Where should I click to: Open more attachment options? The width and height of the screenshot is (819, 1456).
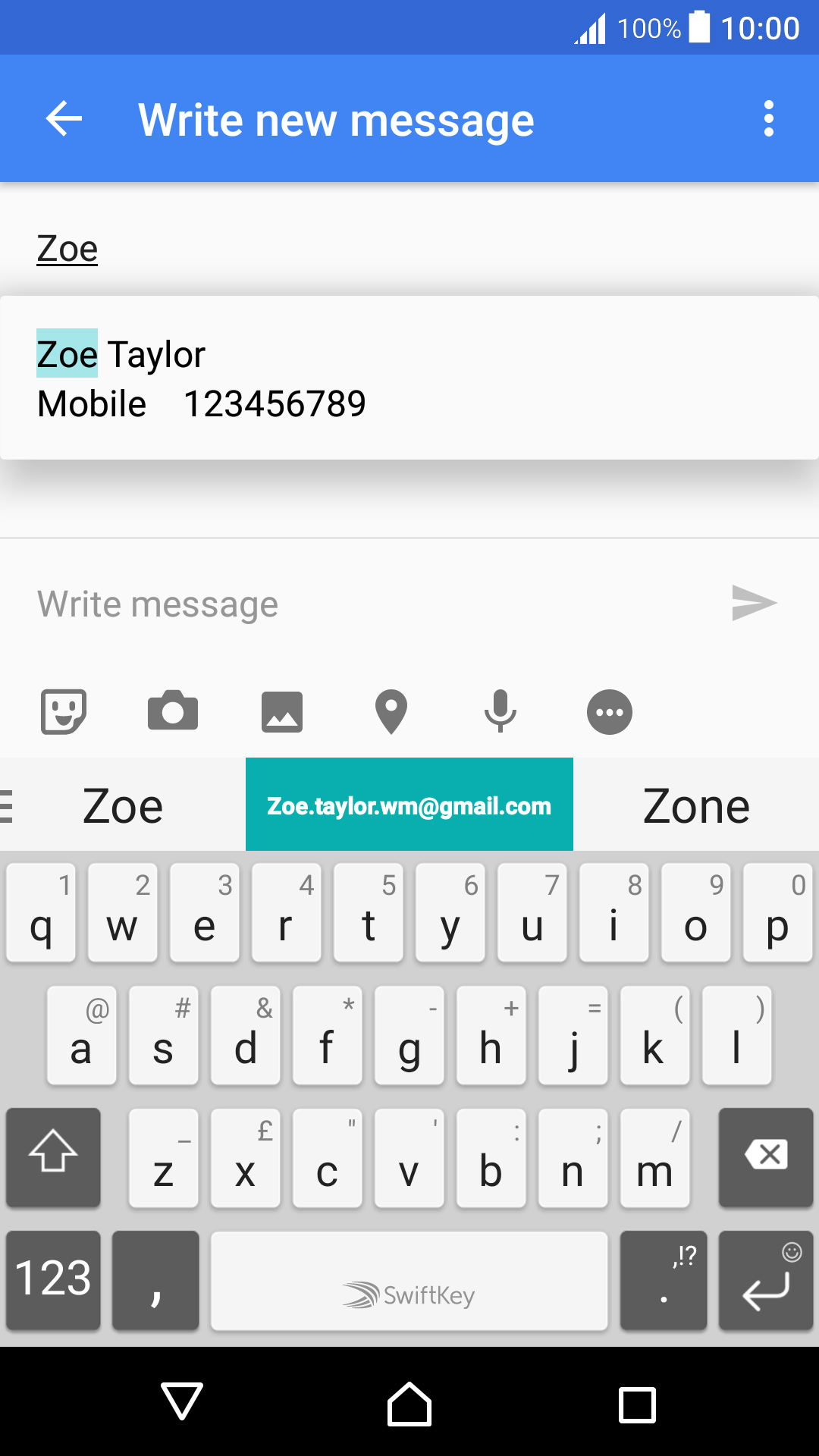pyautogui.click(x=610, y=712)
